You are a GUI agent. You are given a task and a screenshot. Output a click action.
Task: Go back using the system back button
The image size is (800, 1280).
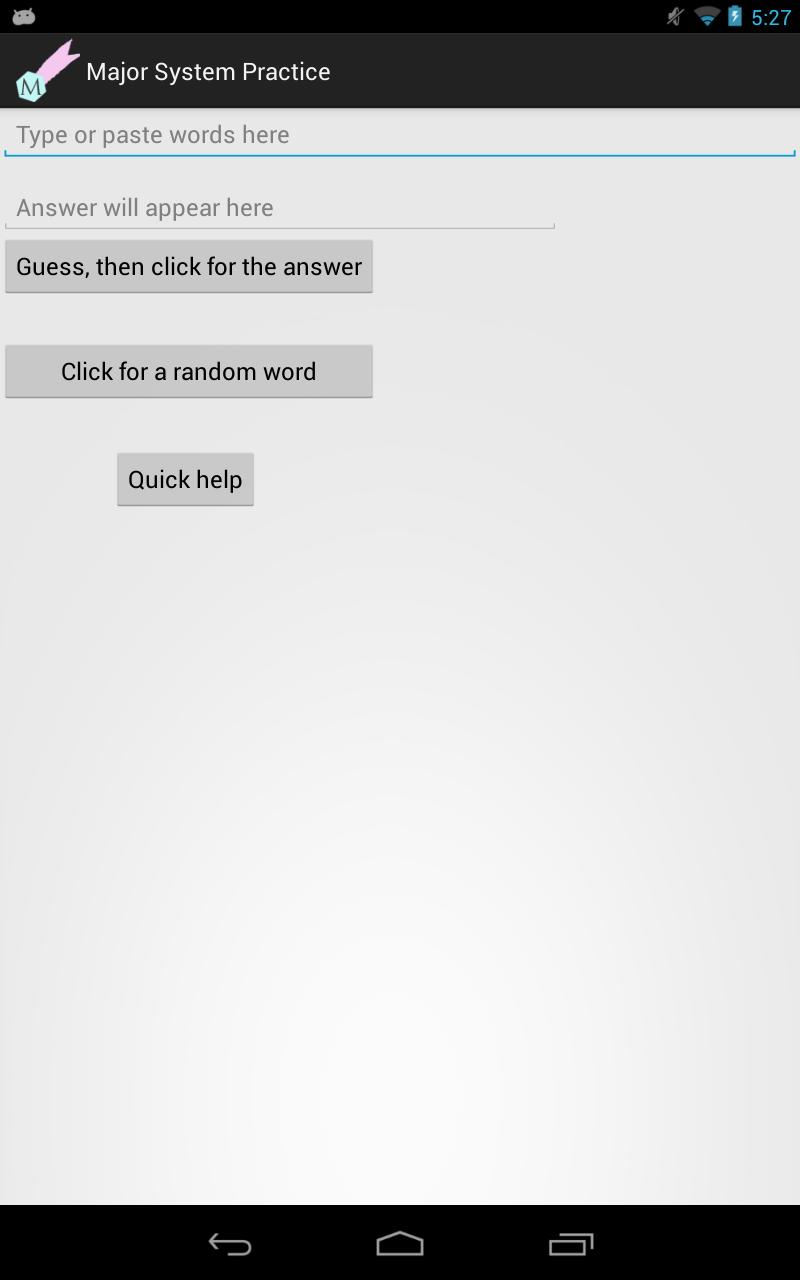pos(229,1244)
